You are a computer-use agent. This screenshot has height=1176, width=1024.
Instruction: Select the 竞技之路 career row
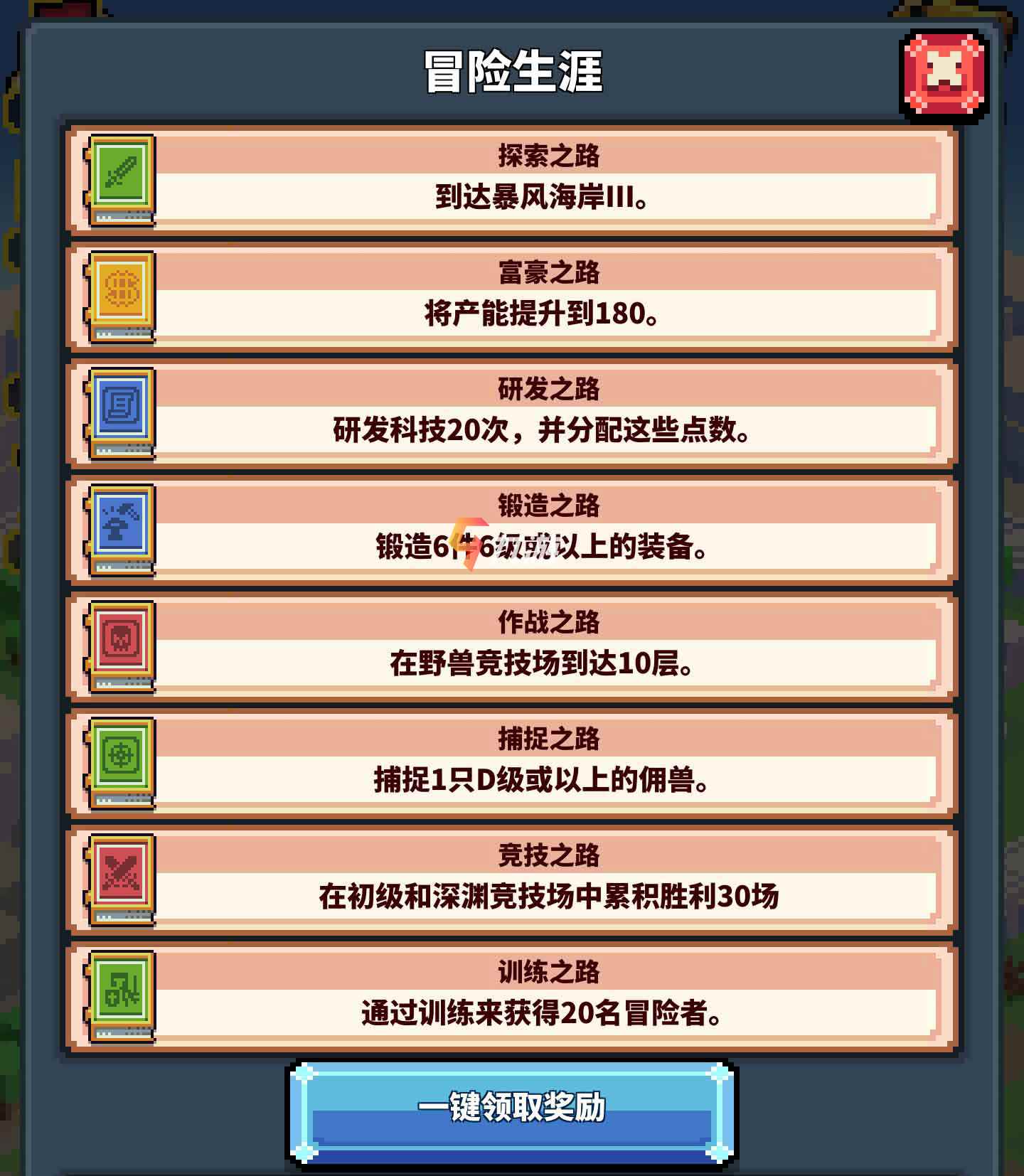point(512,880)
